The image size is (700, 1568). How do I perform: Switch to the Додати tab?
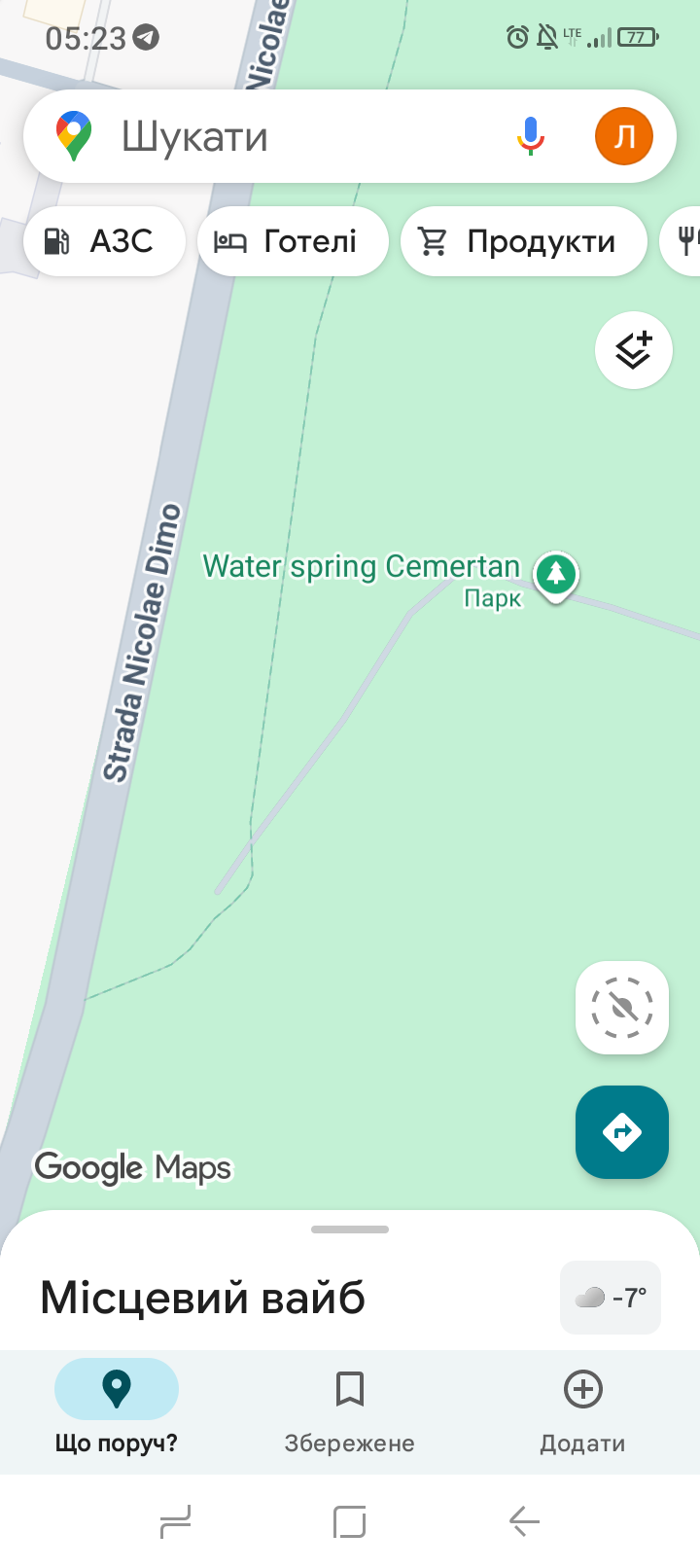[583, 1410]
